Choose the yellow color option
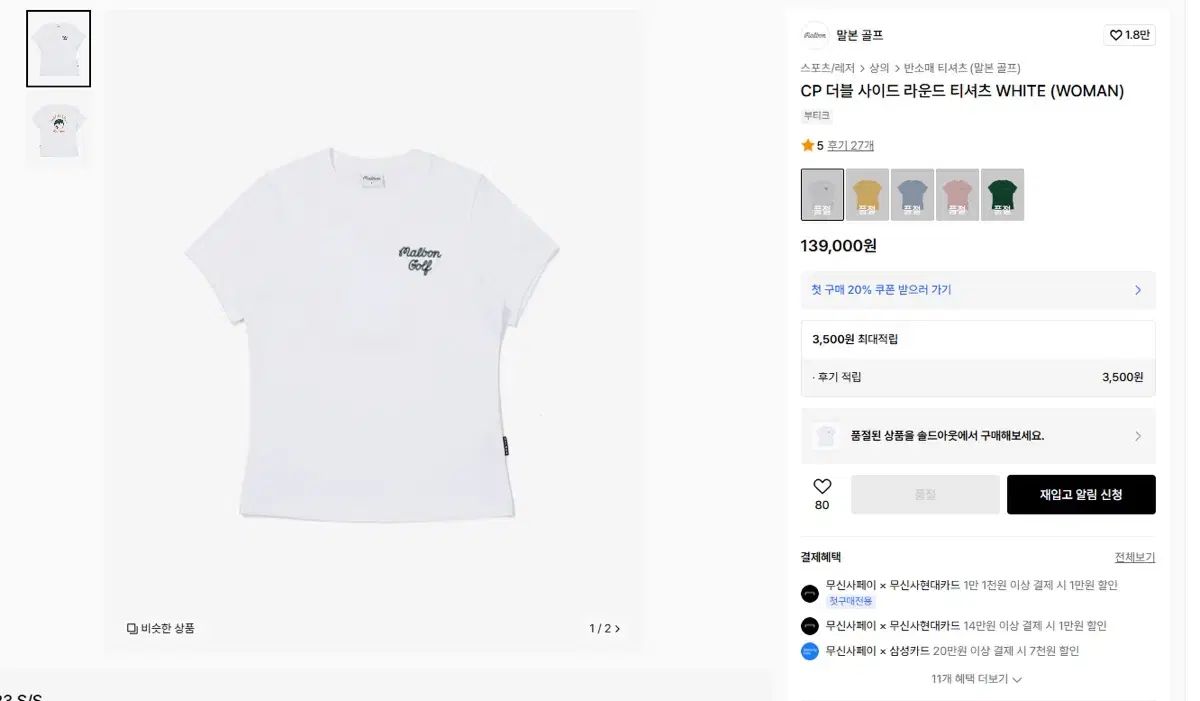This screenshot has height=701, width=1200. [x=867, y=194]
